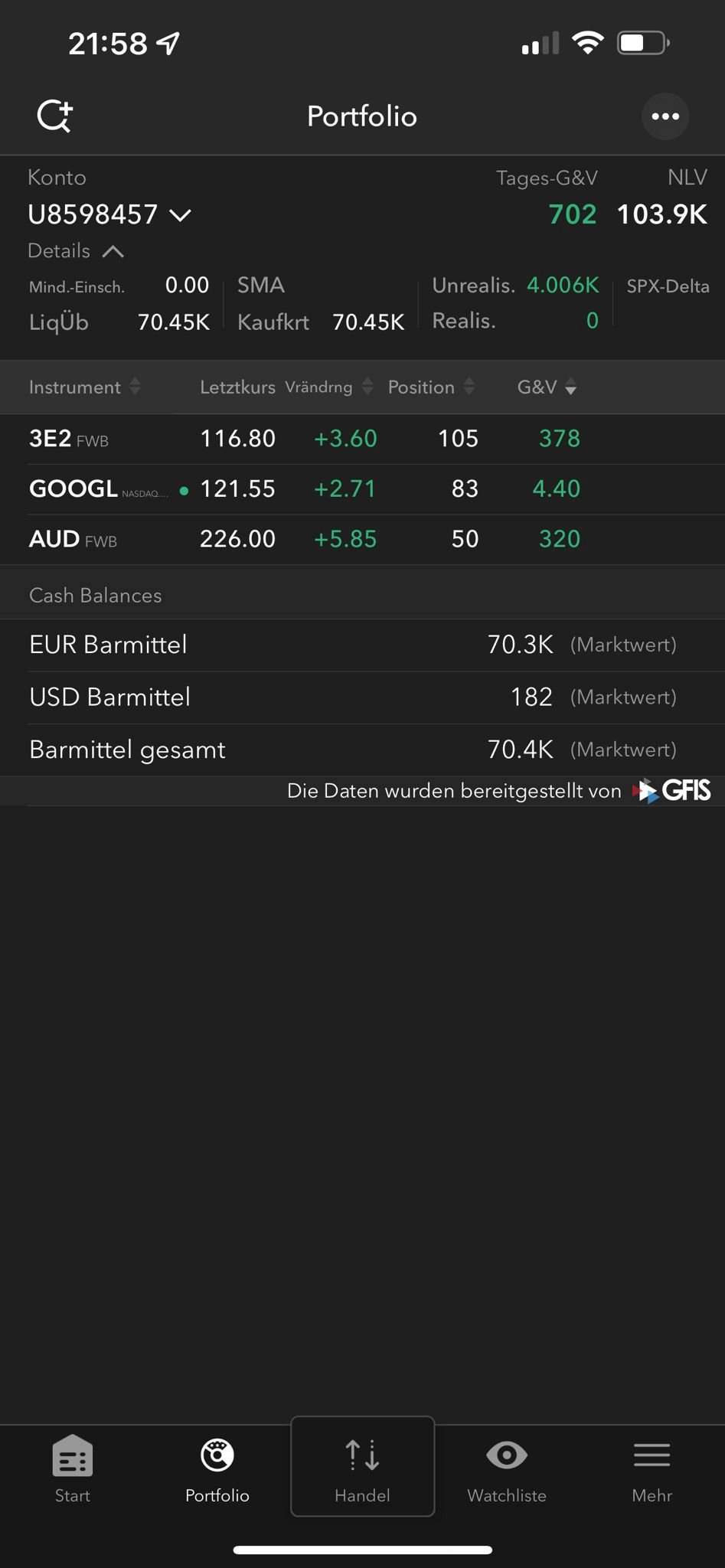Open the EUR Barmittel balance
This screenshot has height=1568, width=725.
(362, 645)
